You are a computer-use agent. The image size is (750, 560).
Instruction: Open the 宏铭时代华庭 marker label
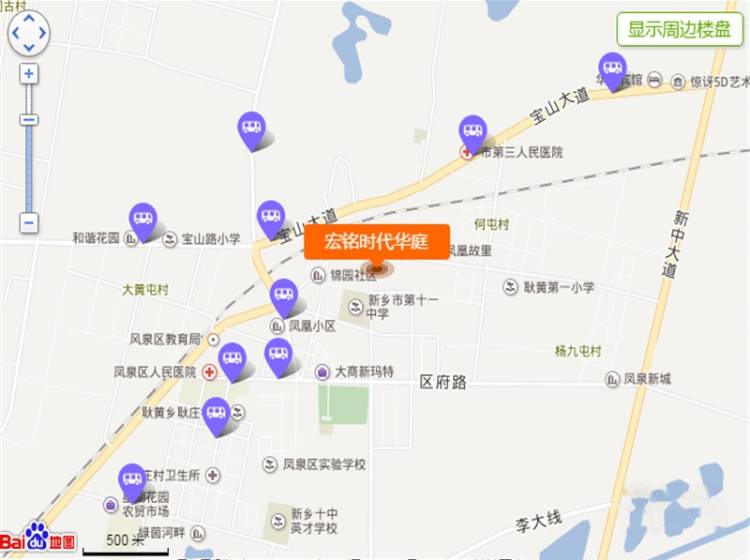tap(377, 242)
